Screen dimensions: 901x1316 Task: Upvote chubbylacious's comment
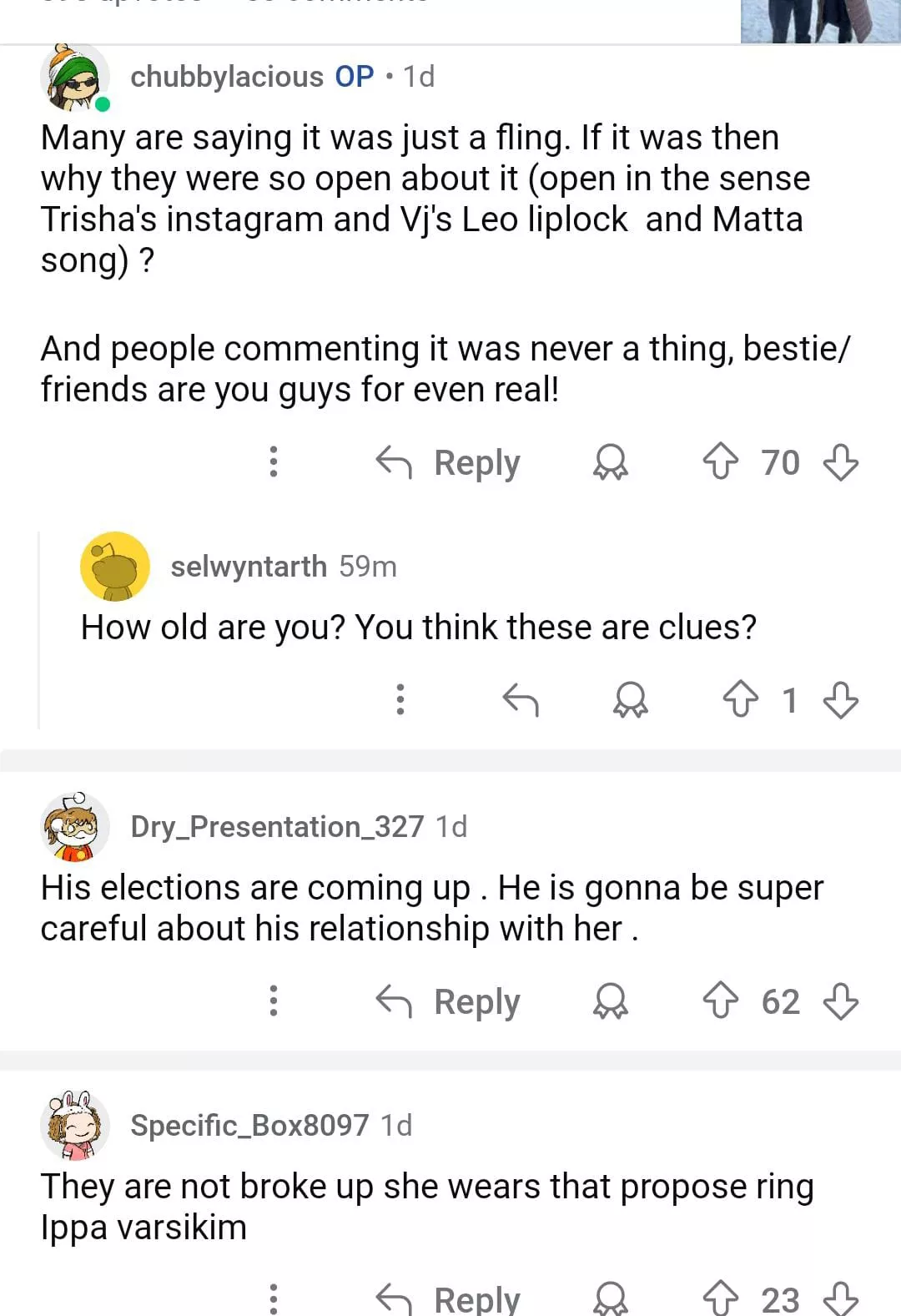pyautogui.click(x=720, y=461)
